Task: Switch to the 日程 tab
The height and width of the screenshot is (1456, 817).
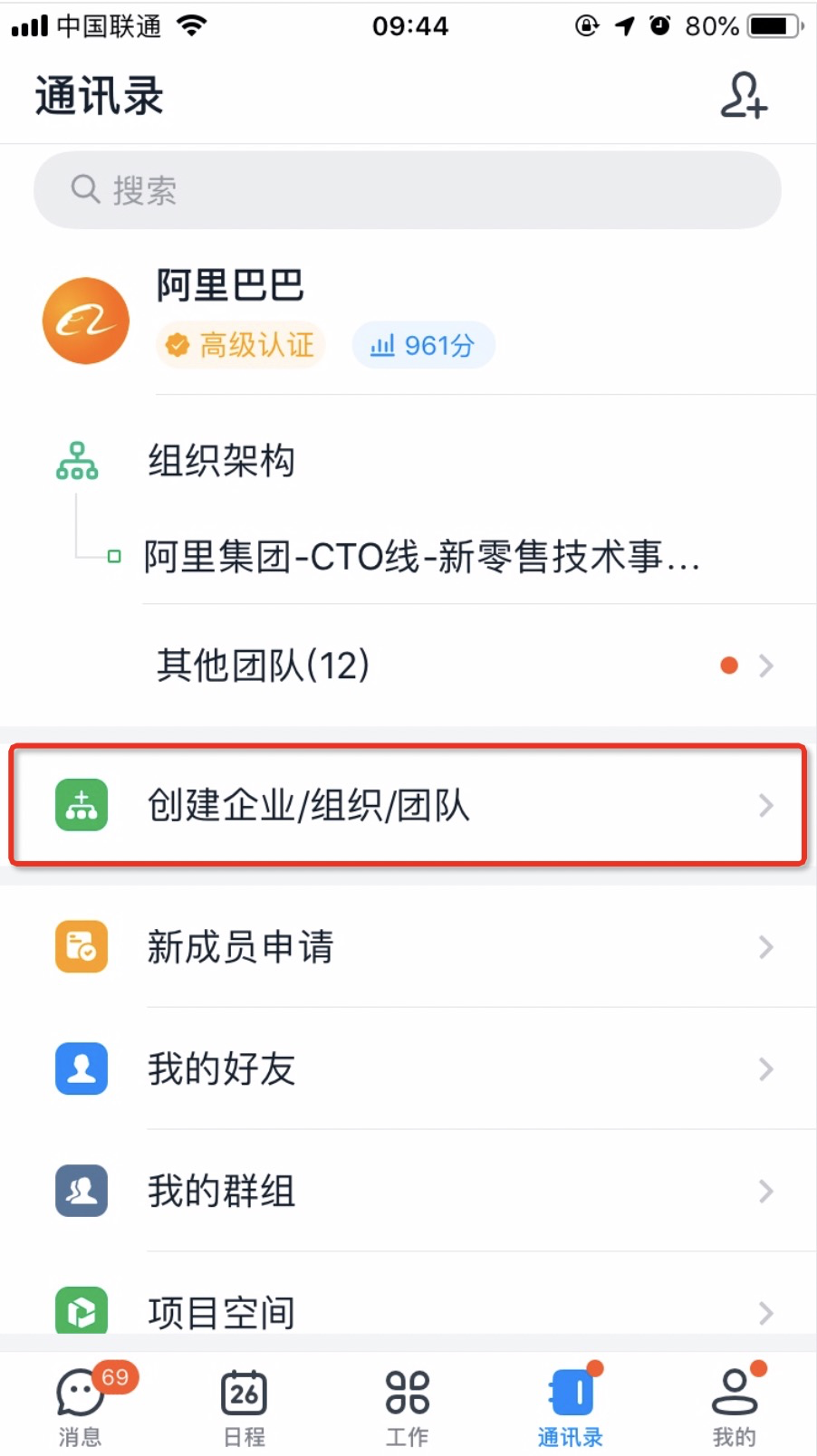Action: click(x=245, y=1404)
